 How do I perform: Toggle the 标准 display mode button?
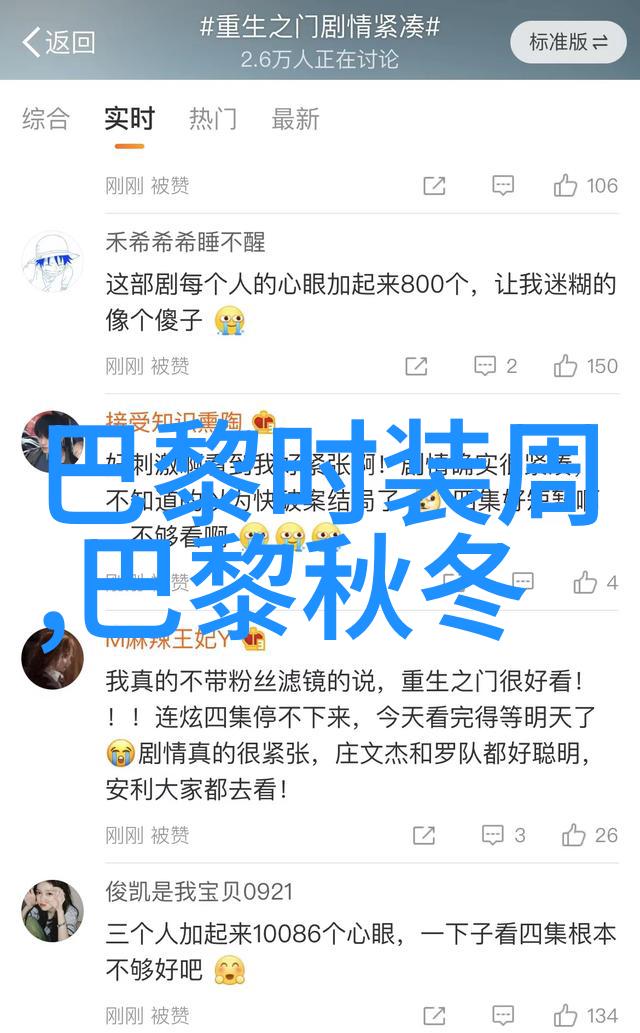click(568, 42)
